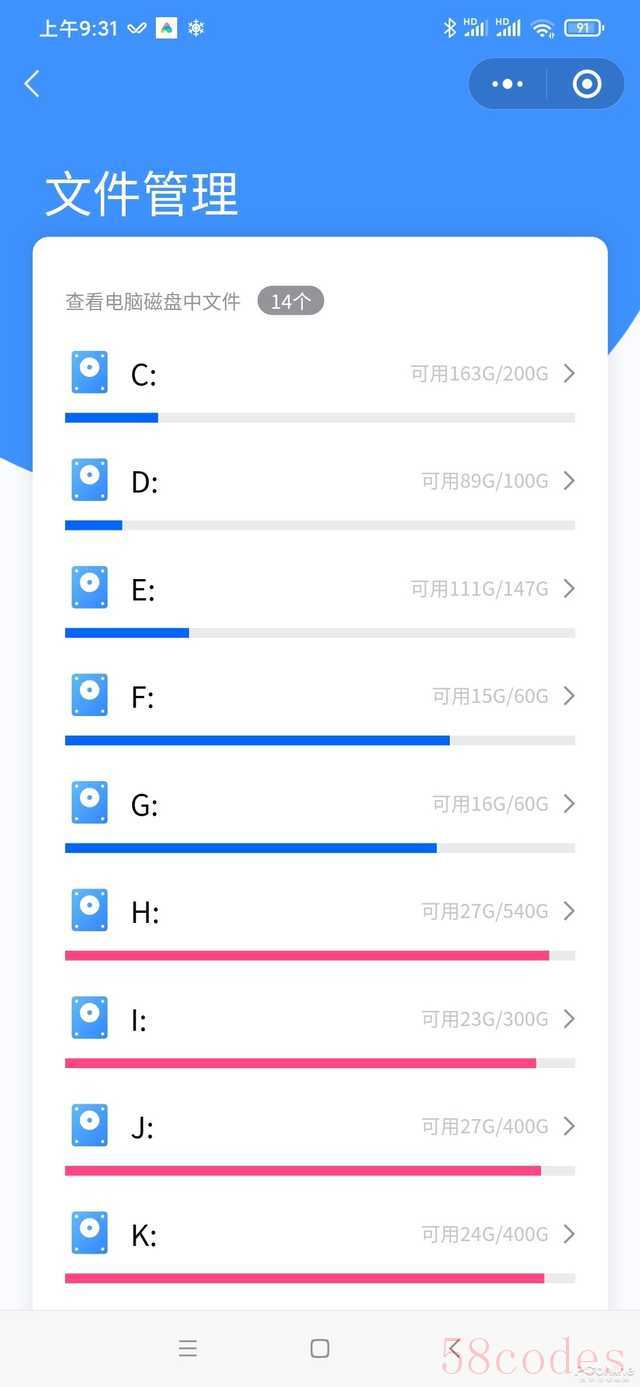This screenshot has width=640, height=1387.
Task: Open the system recent apps menu
Action: click(188, 1348)
